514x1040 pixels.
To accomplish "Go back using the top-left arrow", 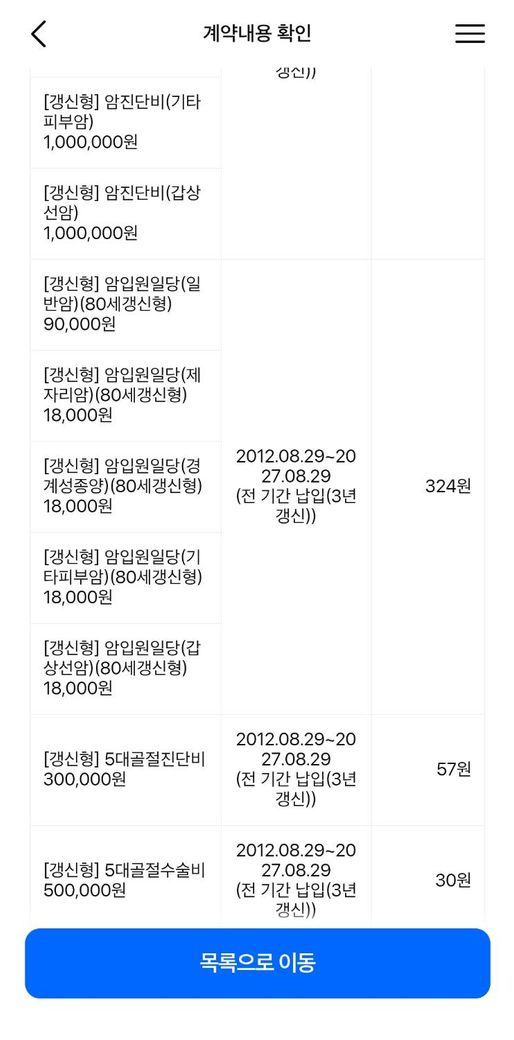I will click(x=39, y=34).
